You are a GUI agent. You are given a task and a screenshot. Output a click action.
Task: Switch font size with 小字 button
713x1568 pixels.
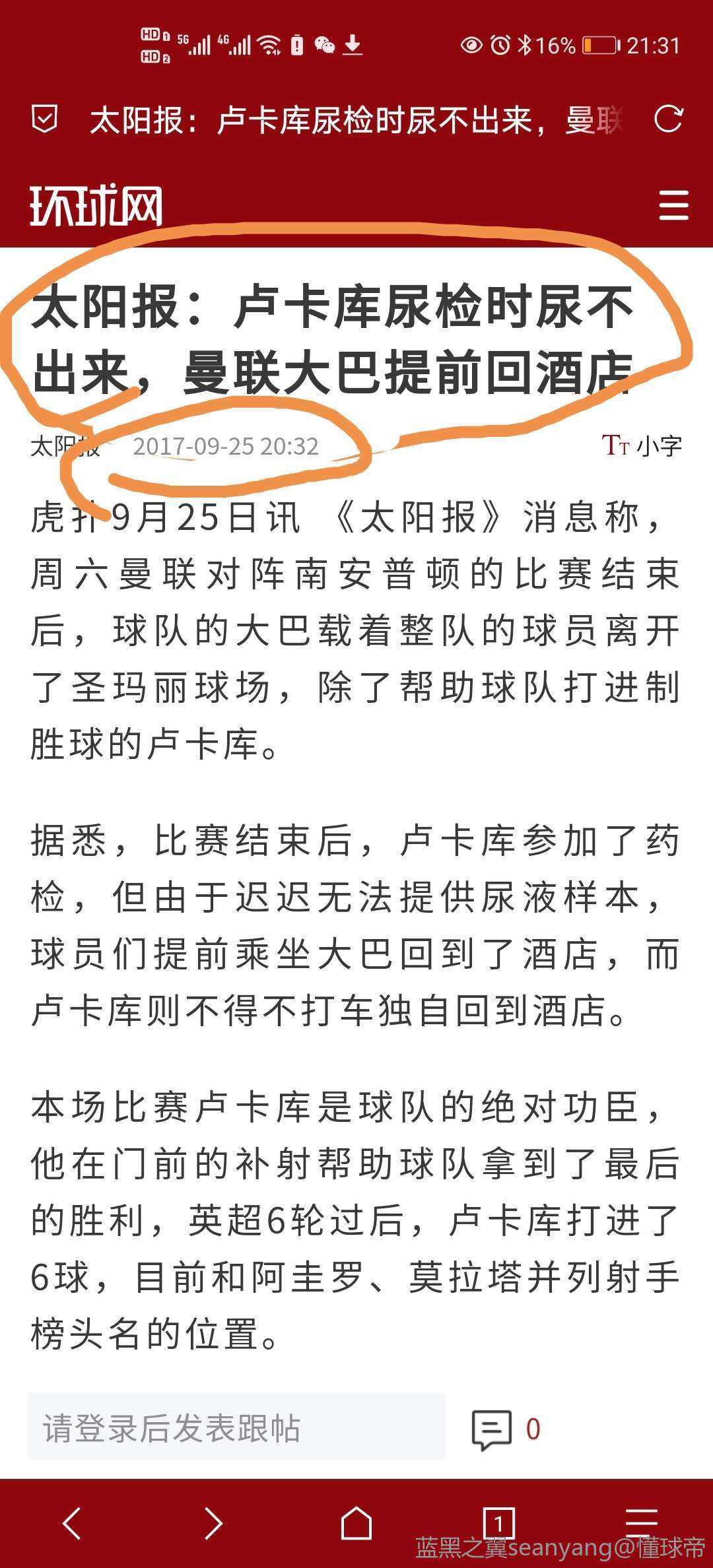[x=642, y=446]
